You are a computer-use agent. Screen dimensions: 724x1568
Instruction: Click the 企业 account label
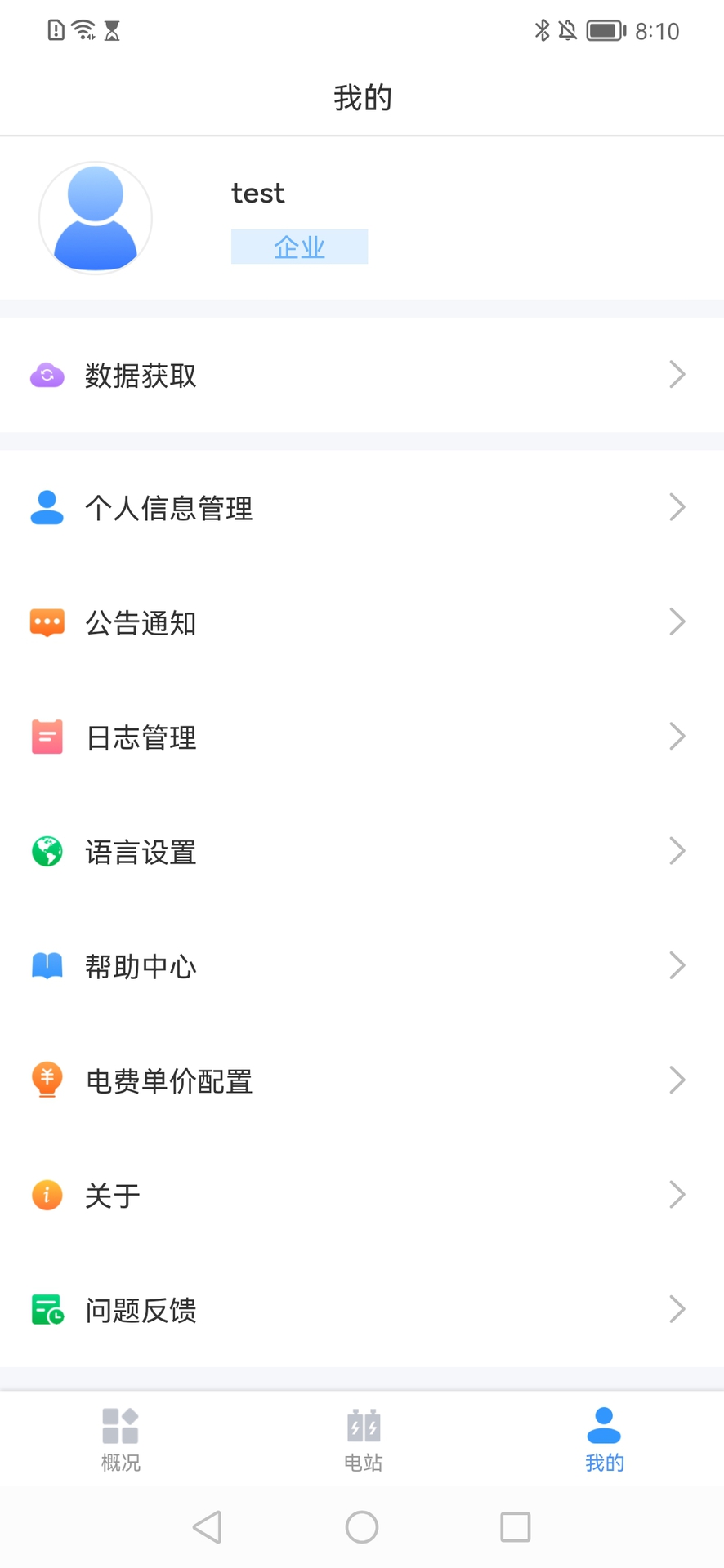[299, 246]
